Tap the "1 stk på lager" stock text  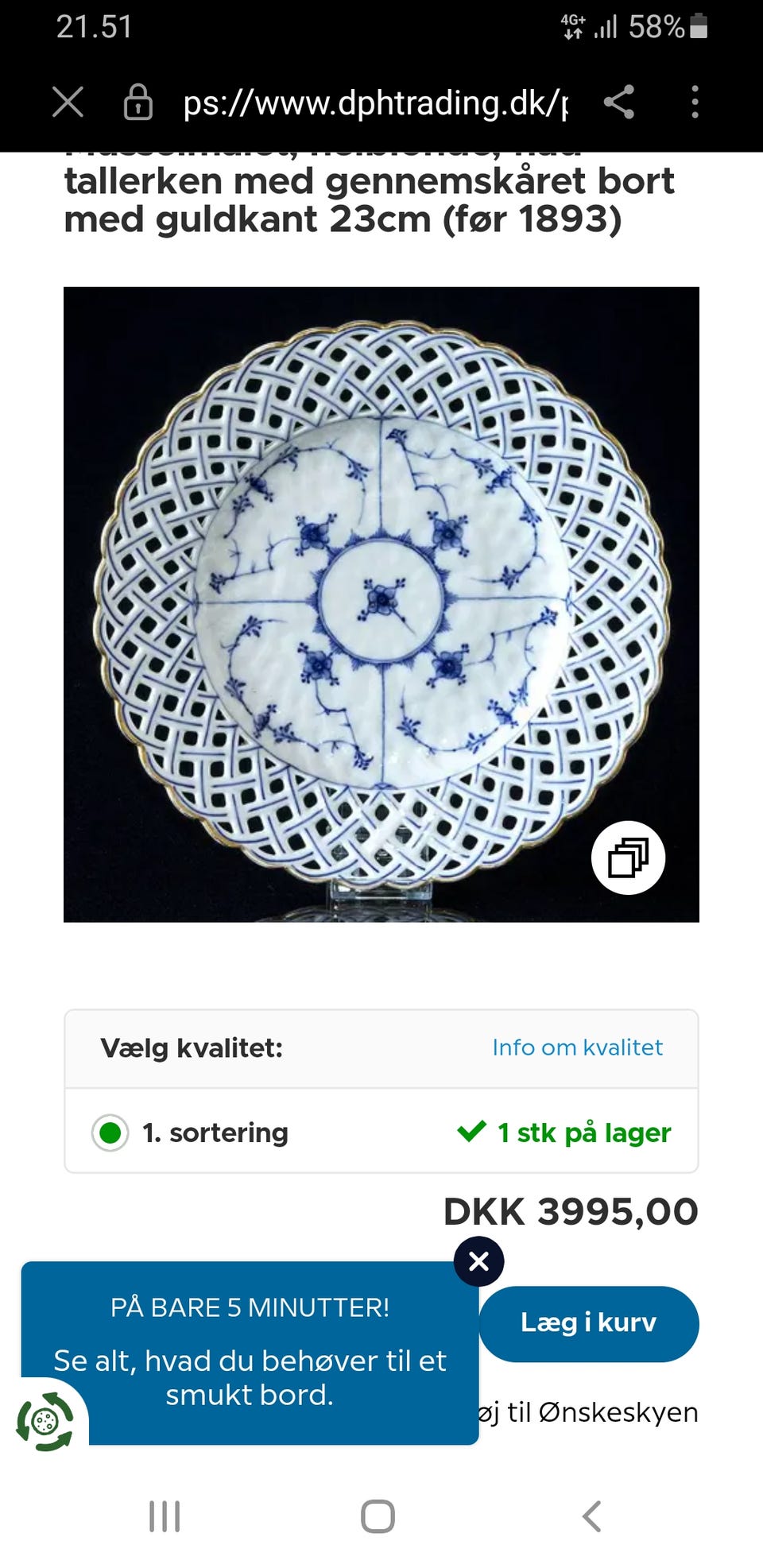583,1132
